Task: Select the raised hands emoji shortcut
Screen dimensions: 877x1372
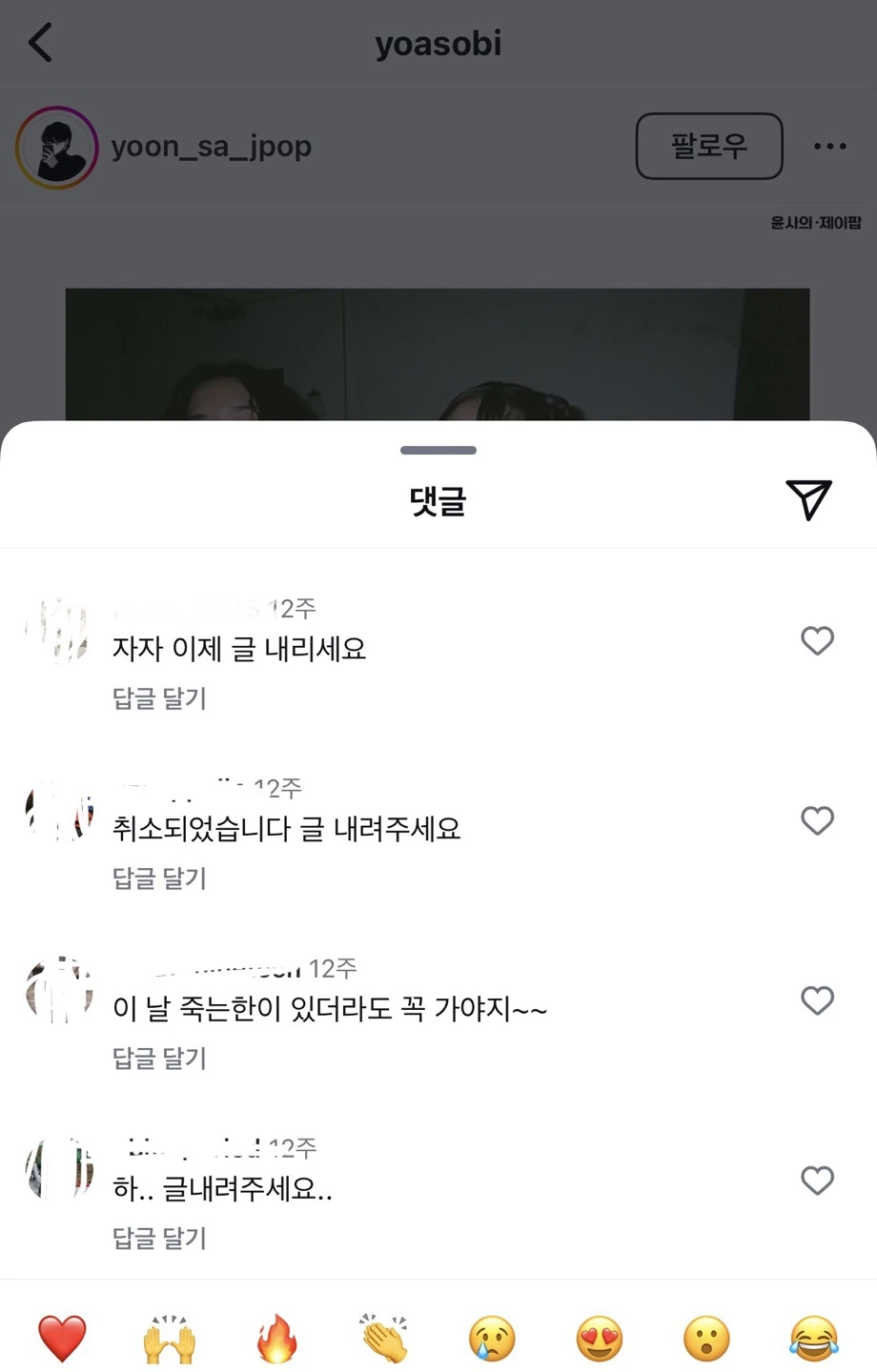Action: [x=168, y=1339]
